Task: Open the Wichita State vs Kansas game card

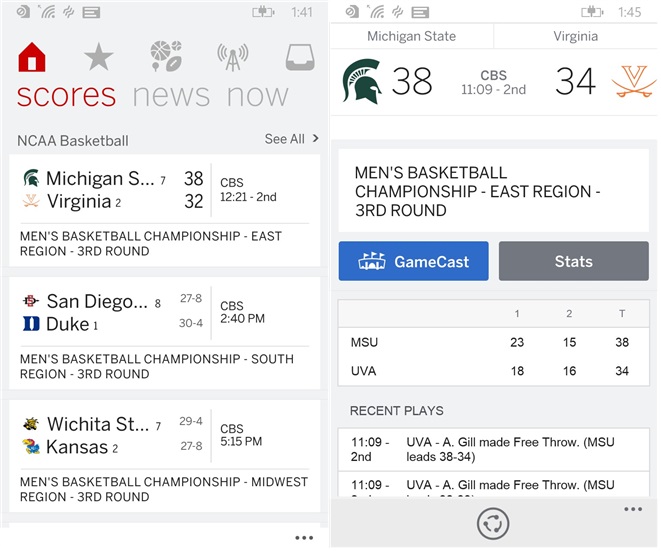Action: 165,455
